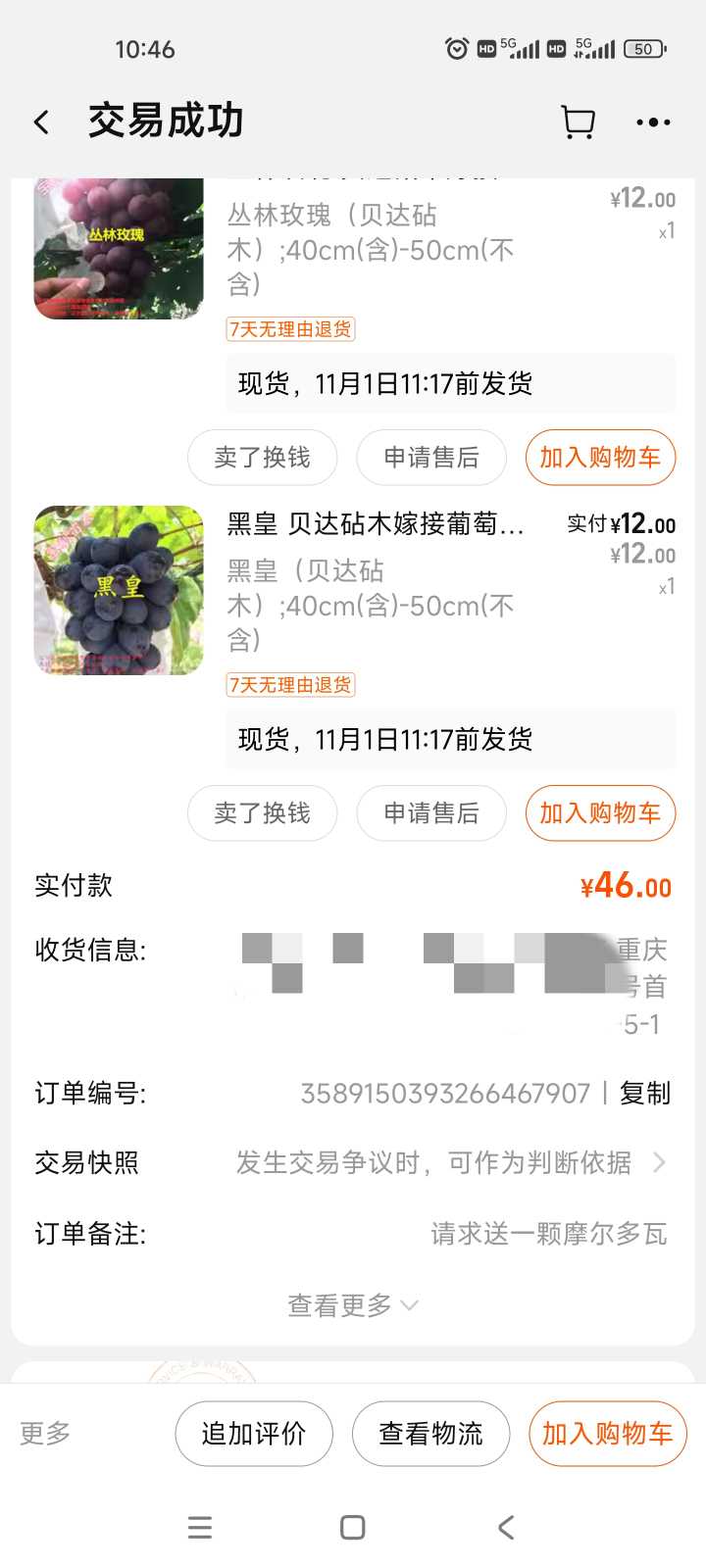Open 更多 options in the bottom bar
Viewport: 706px width, 1568px height.
click(45, 1434)
